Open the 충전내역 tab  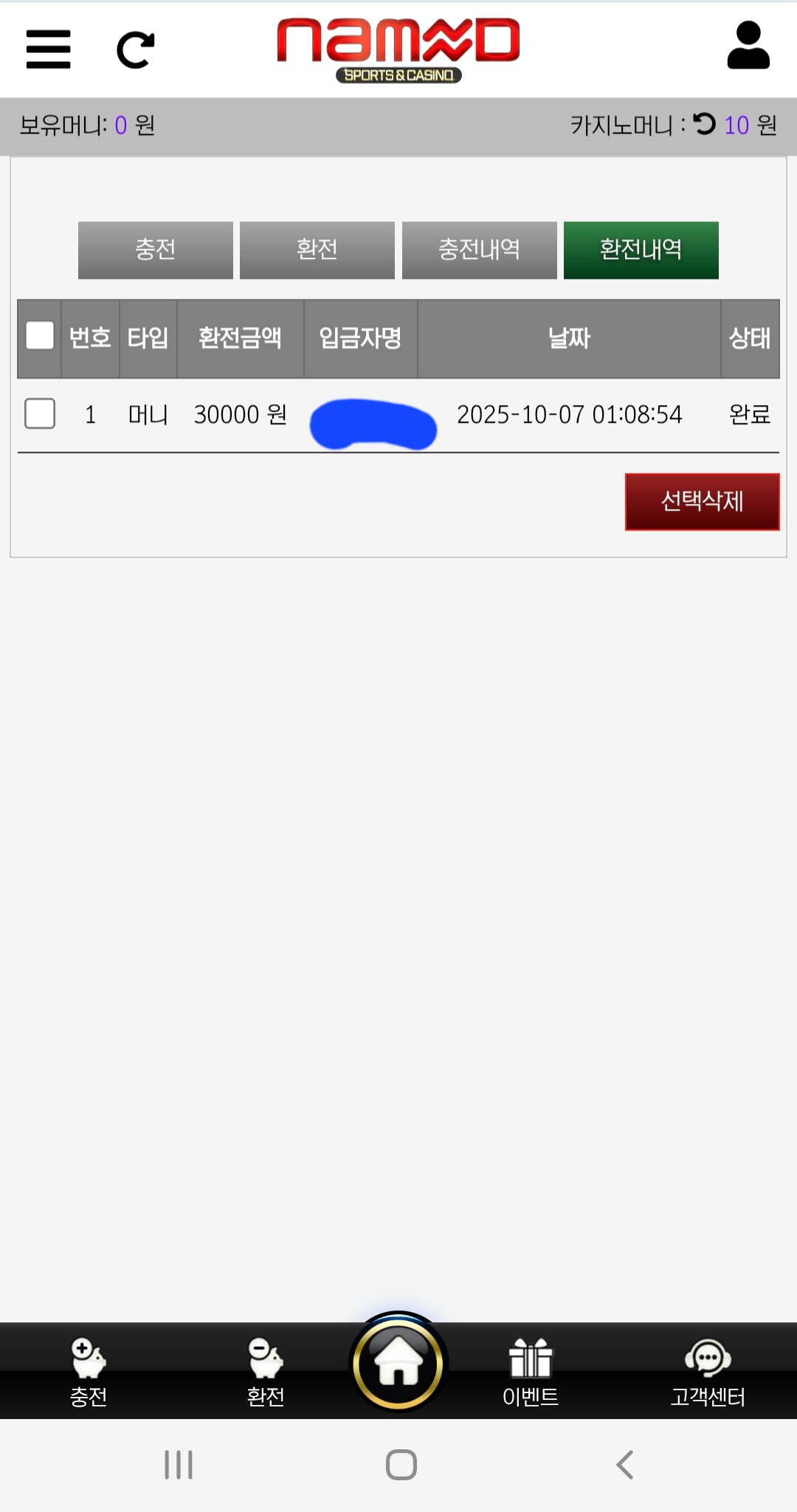point(479,250)
